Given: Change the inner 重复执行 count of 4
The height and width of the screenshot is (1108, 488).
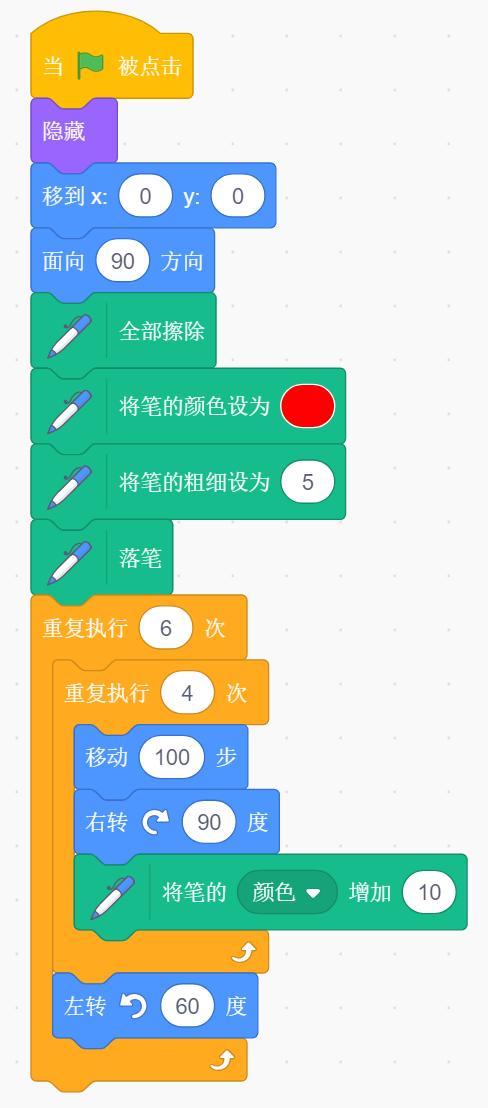Looking at the screenshot, I should [187, 692].
